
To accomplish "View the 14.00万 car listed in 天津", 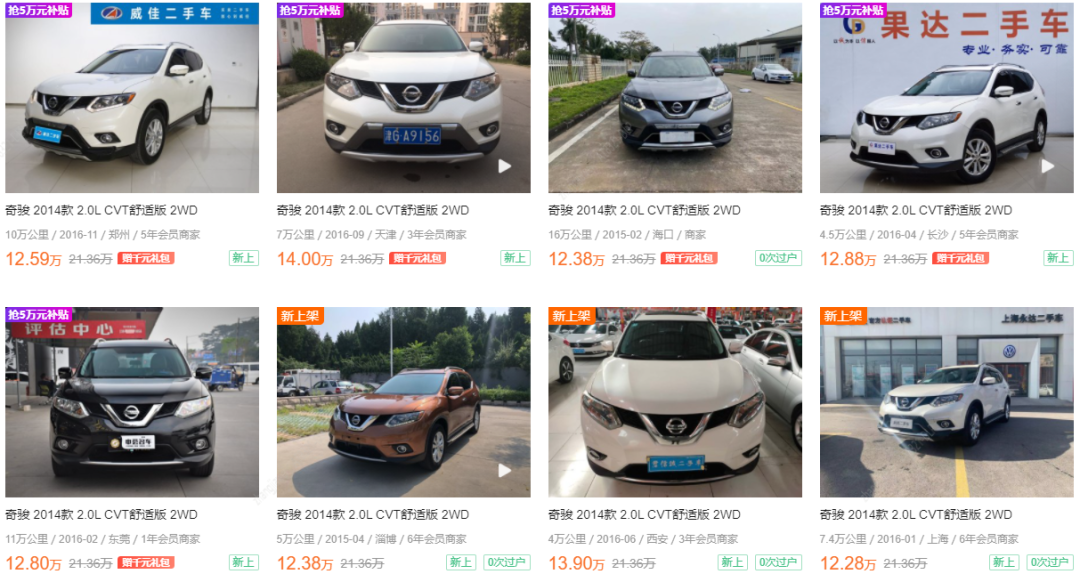I will (403, 98).
